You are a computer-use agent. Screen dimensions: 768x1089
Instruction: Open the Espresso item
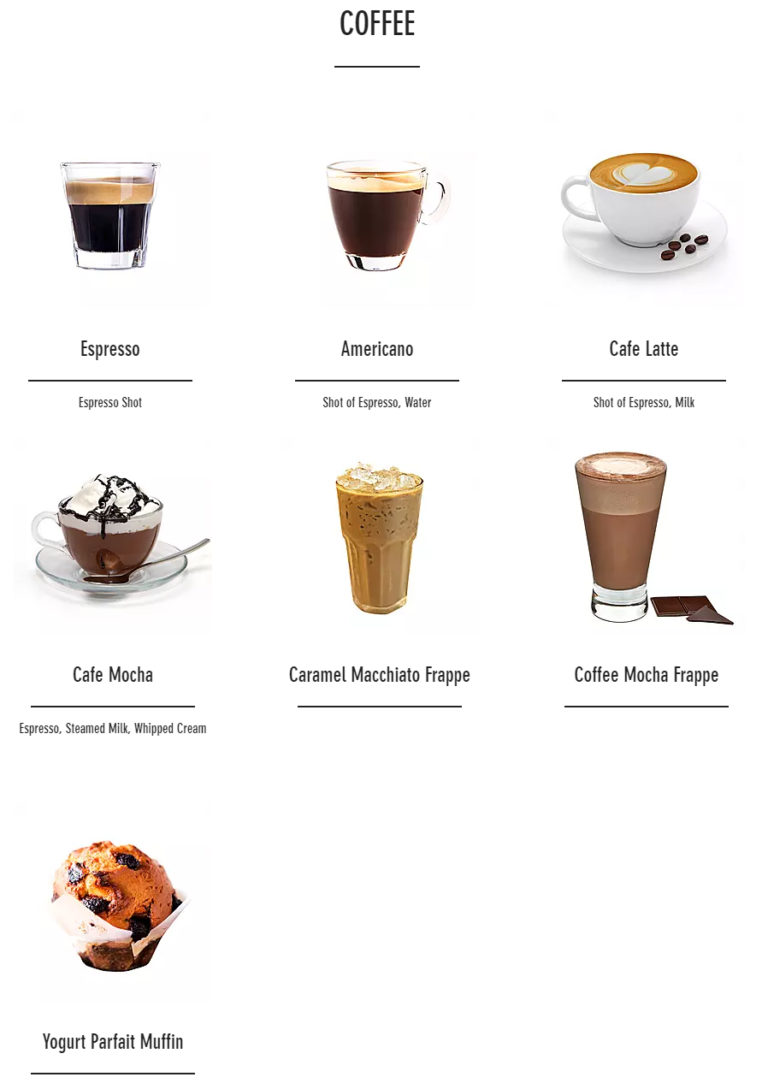(x=110, y=349)
